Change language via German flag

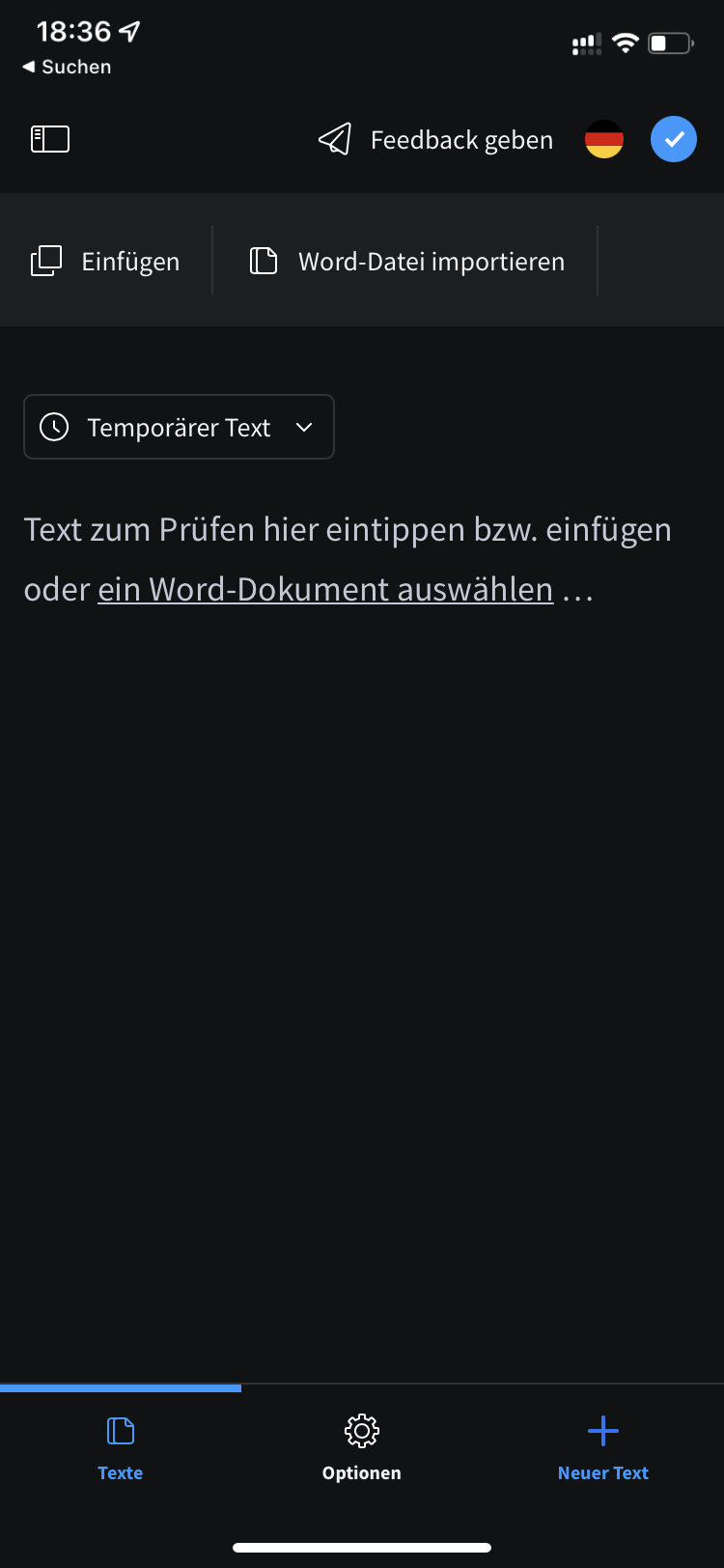(x=604, y=140)
